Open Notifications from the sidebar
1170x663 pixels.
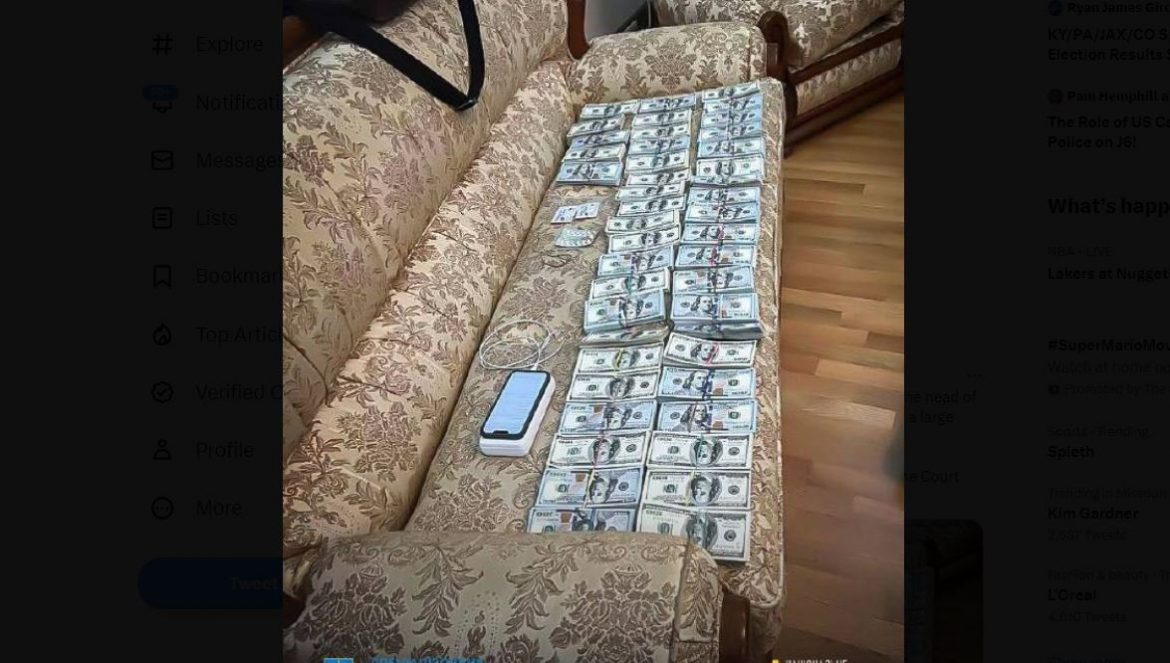click(x=238, y=103)
